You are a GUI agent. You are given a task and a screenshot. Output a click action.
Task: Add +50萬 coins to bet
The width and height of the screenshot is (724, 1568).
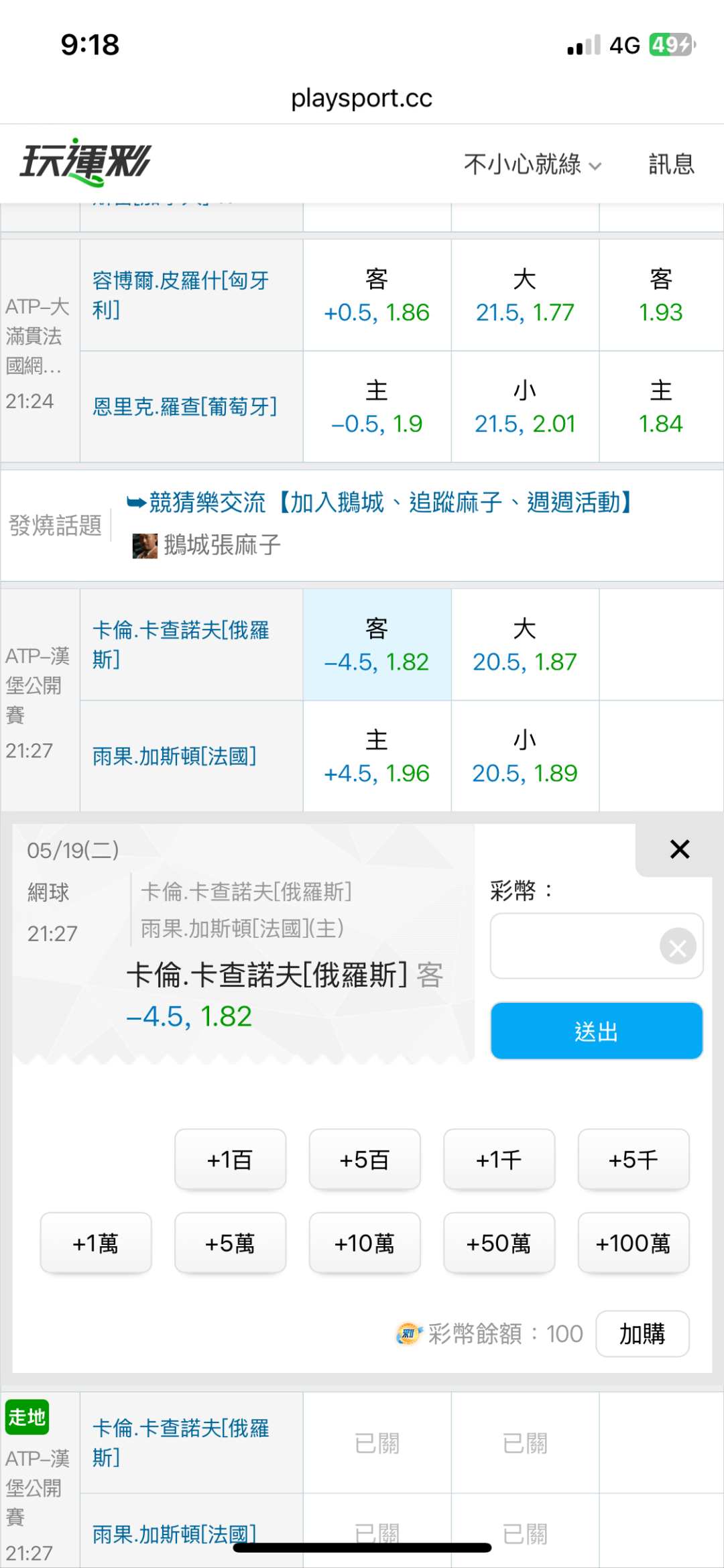point(499,1244)
